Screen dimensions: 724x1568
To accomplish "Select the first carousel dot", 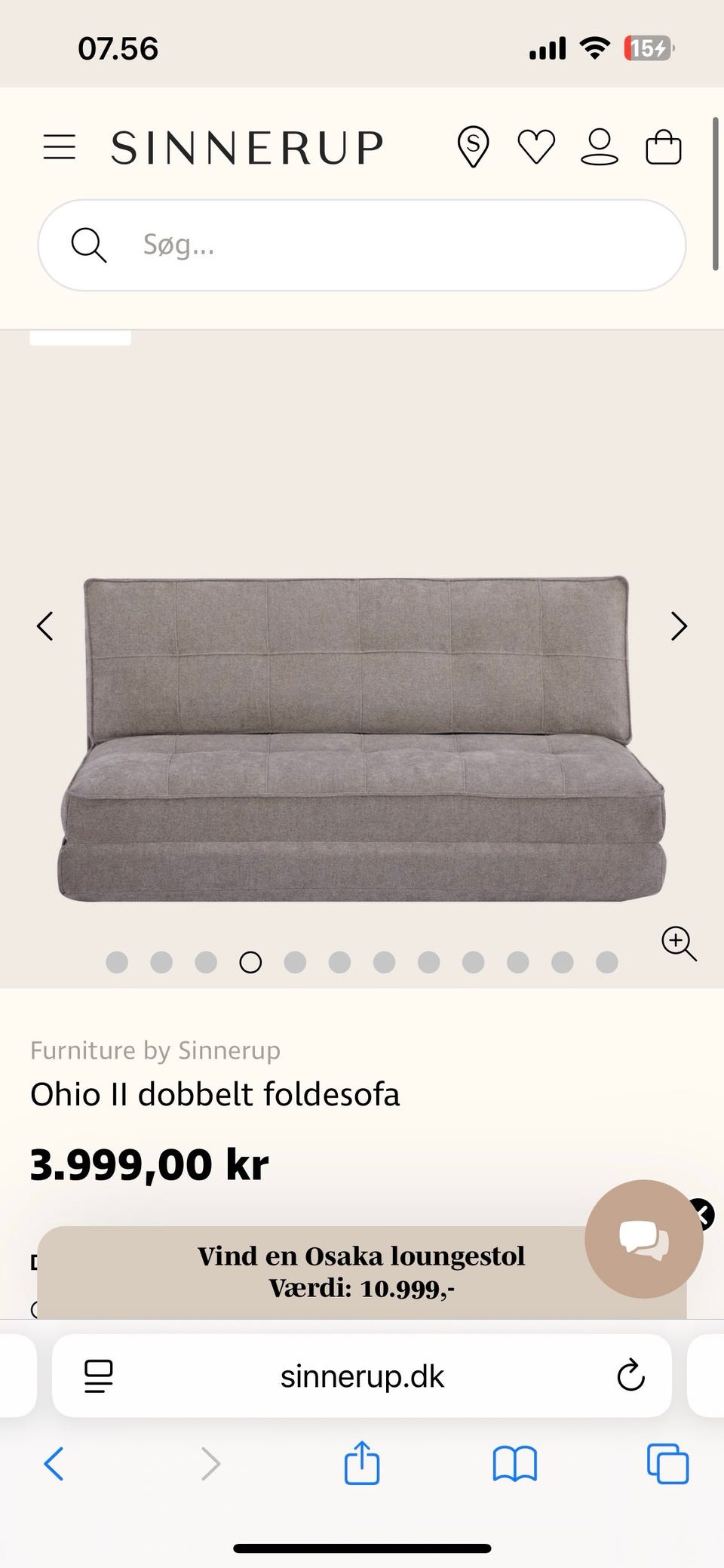I will click(x=118, y=962).
